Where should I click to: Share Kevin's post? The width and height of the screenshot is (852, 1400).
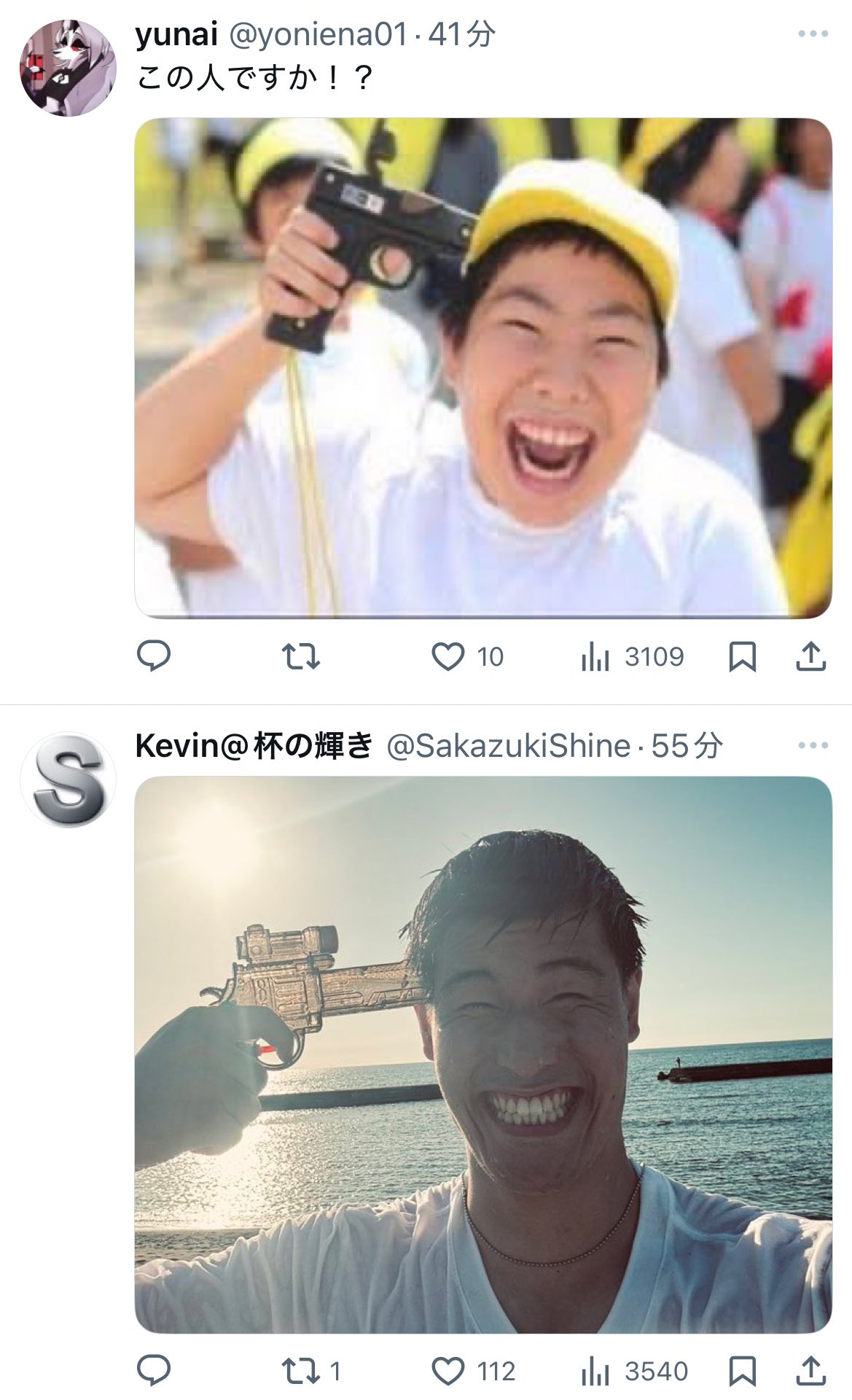(x=810, y=1371)
